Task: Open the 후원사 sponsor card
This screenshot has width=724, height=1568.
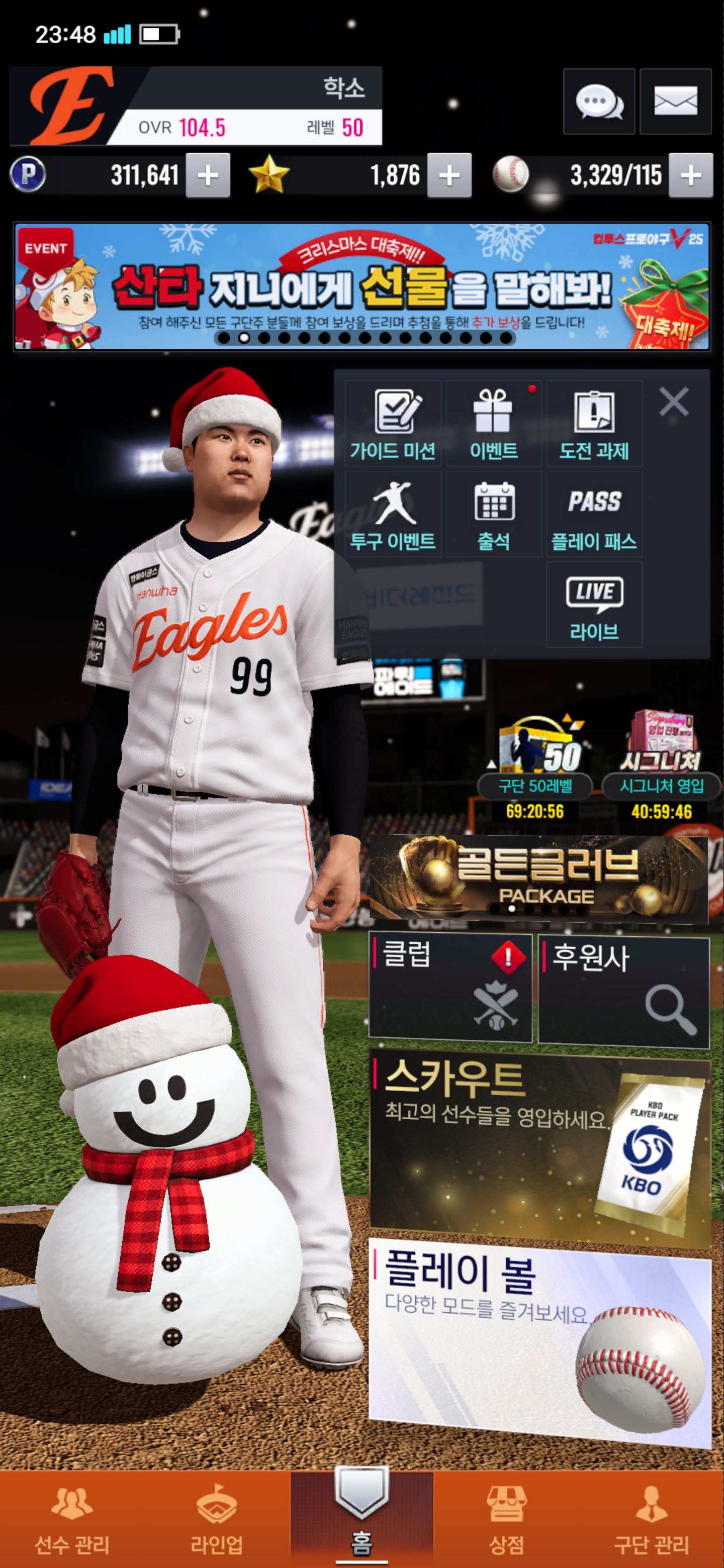Action: tap(623, 992)
